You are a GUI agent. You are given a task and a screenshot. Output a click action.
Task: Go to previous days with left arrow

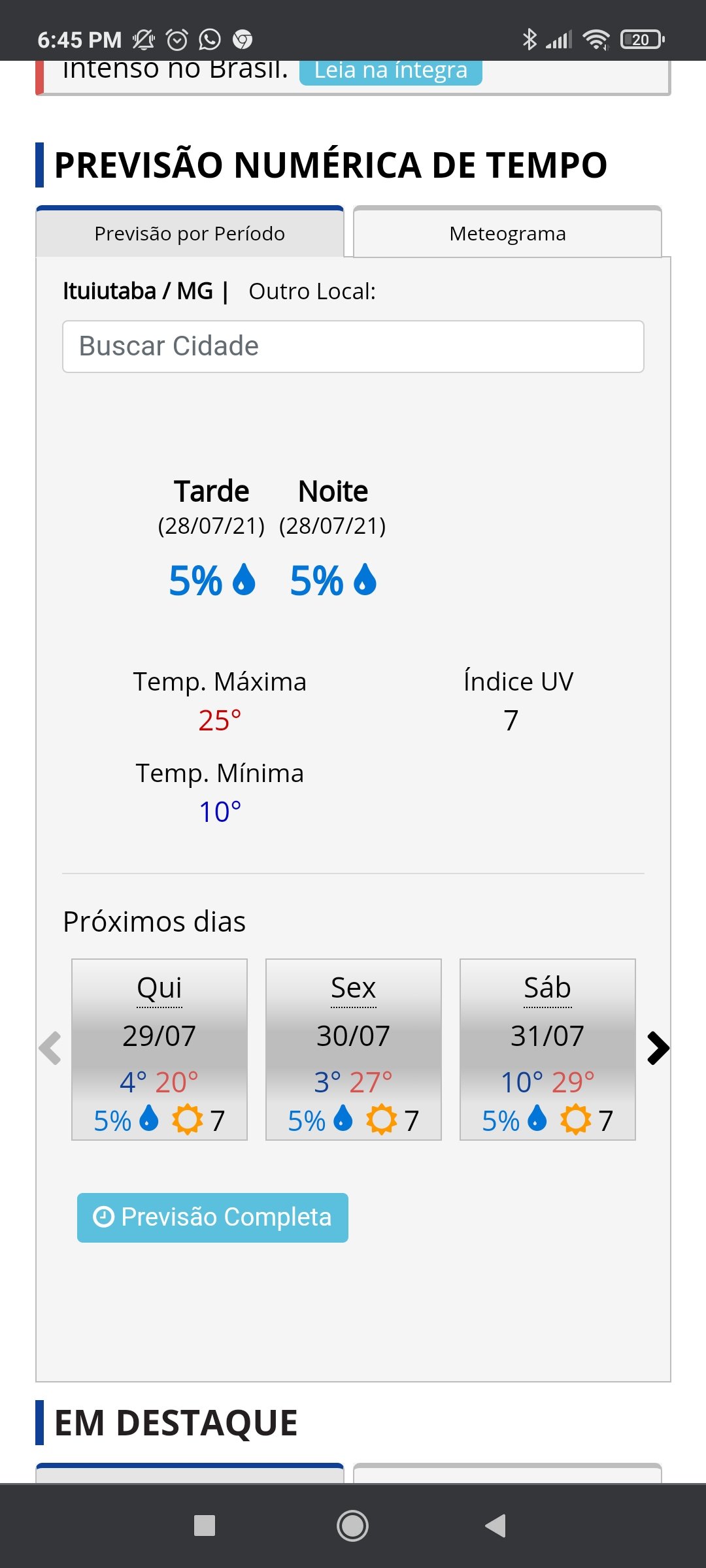pos(50,1049)
